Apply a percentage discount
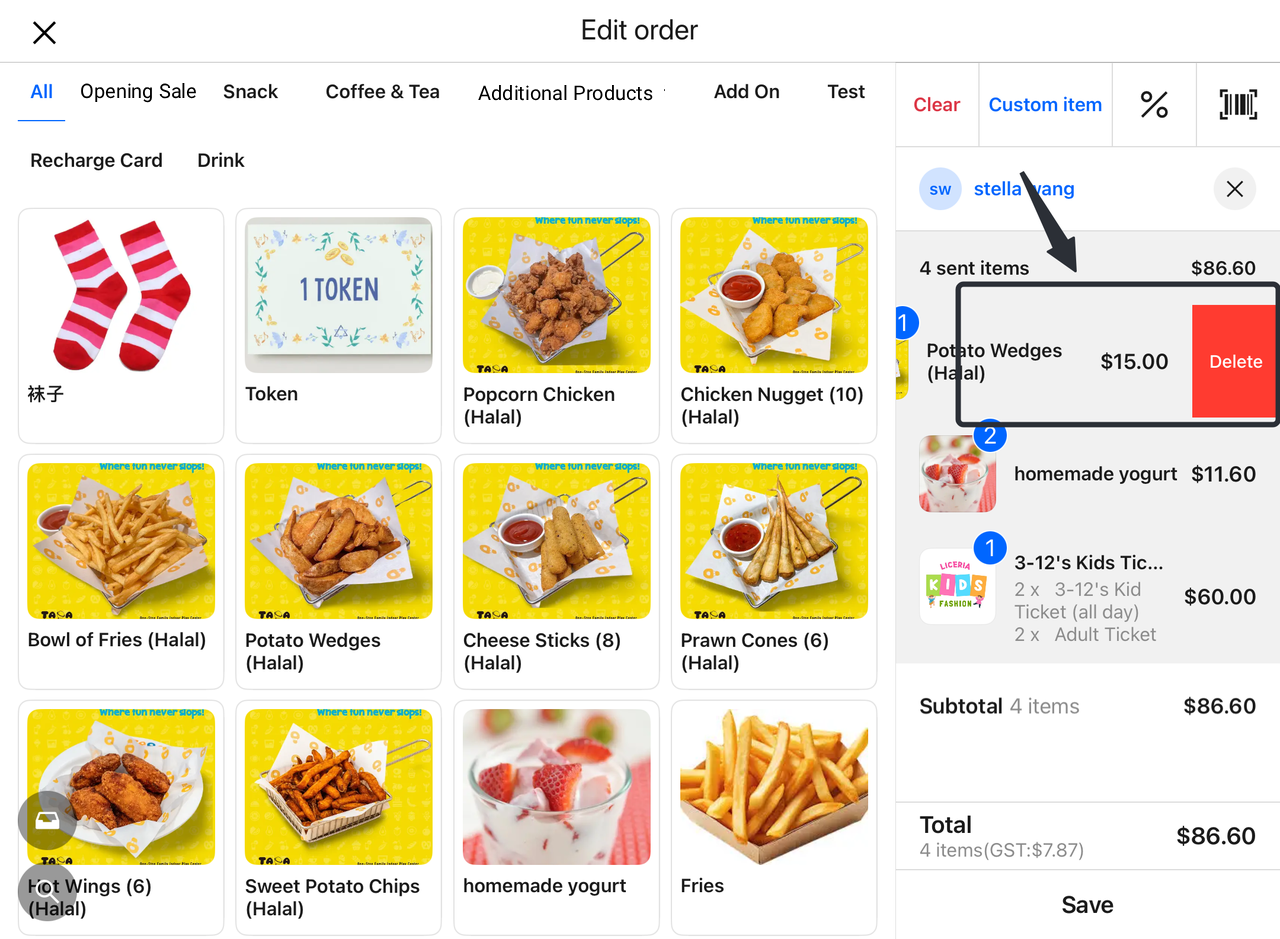 (x=1154, y=105)
